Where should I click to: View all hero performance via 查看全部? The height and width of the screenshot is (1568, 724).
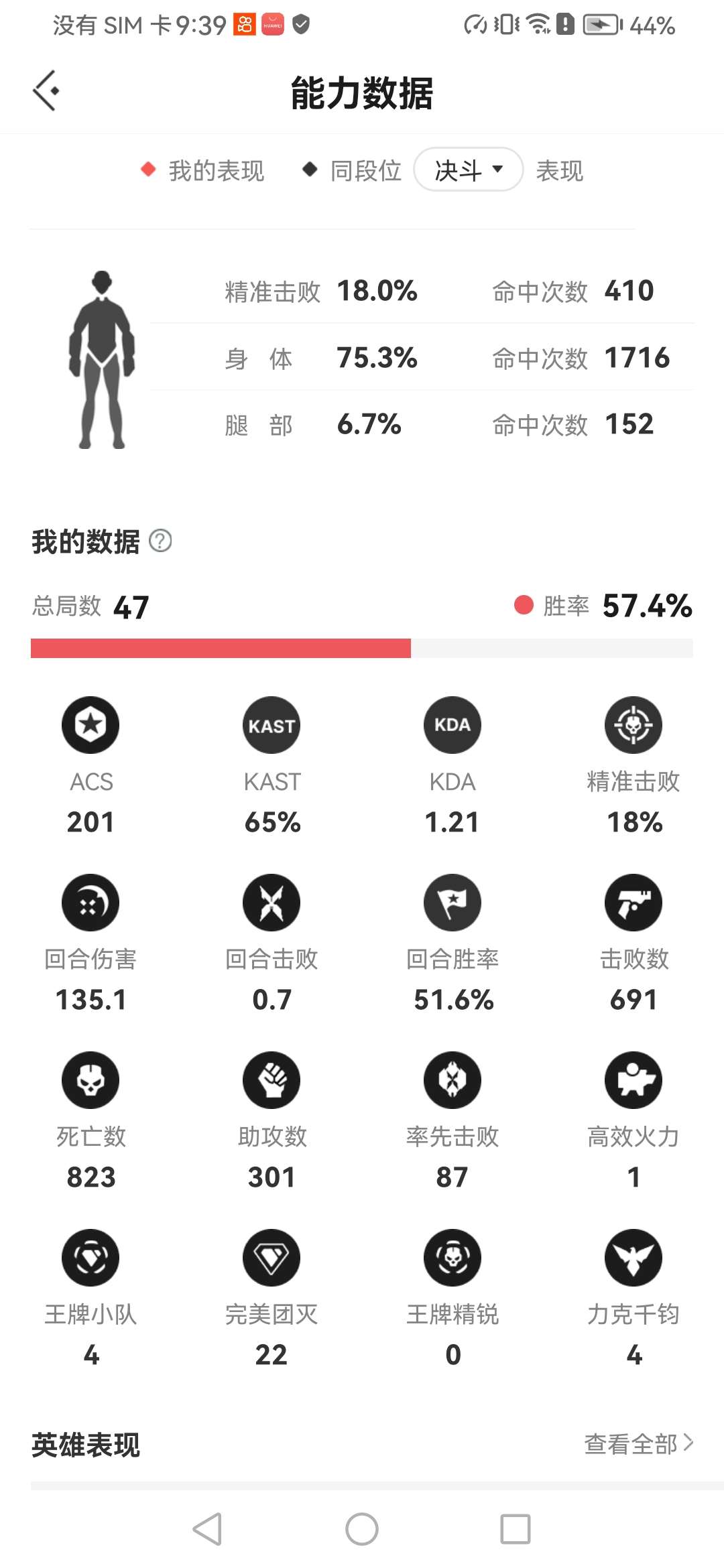(x=638, y=1444)
